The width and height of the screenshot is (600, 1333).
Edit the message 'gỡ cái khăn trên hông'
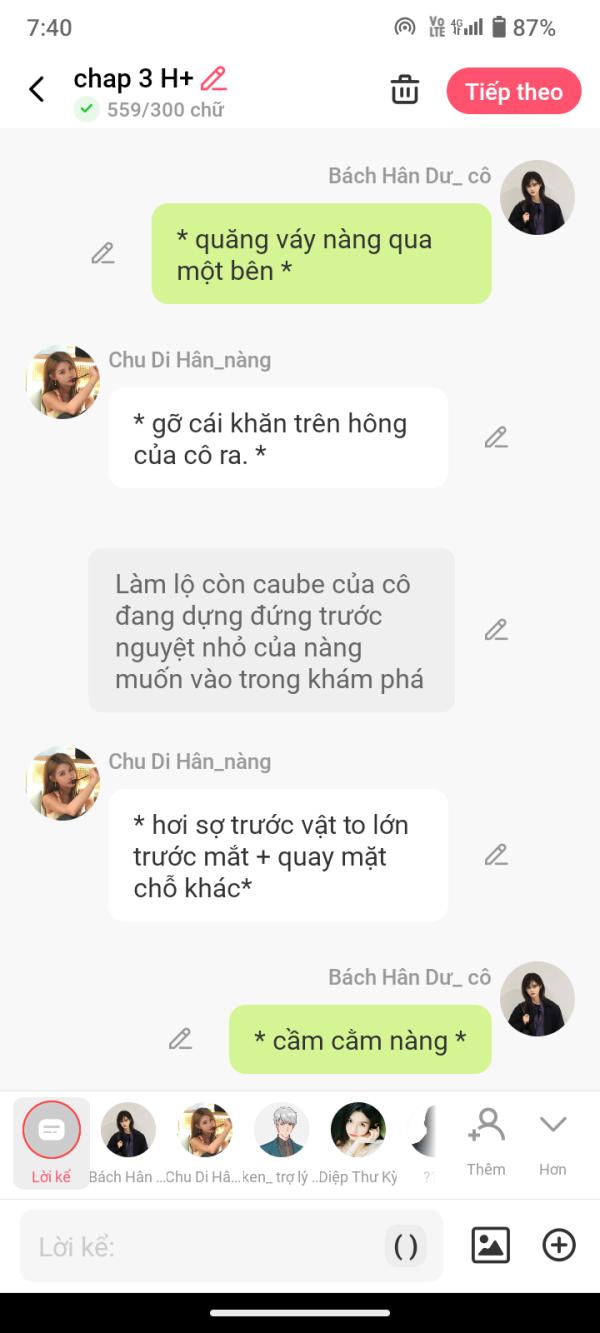tap(496, 437)
